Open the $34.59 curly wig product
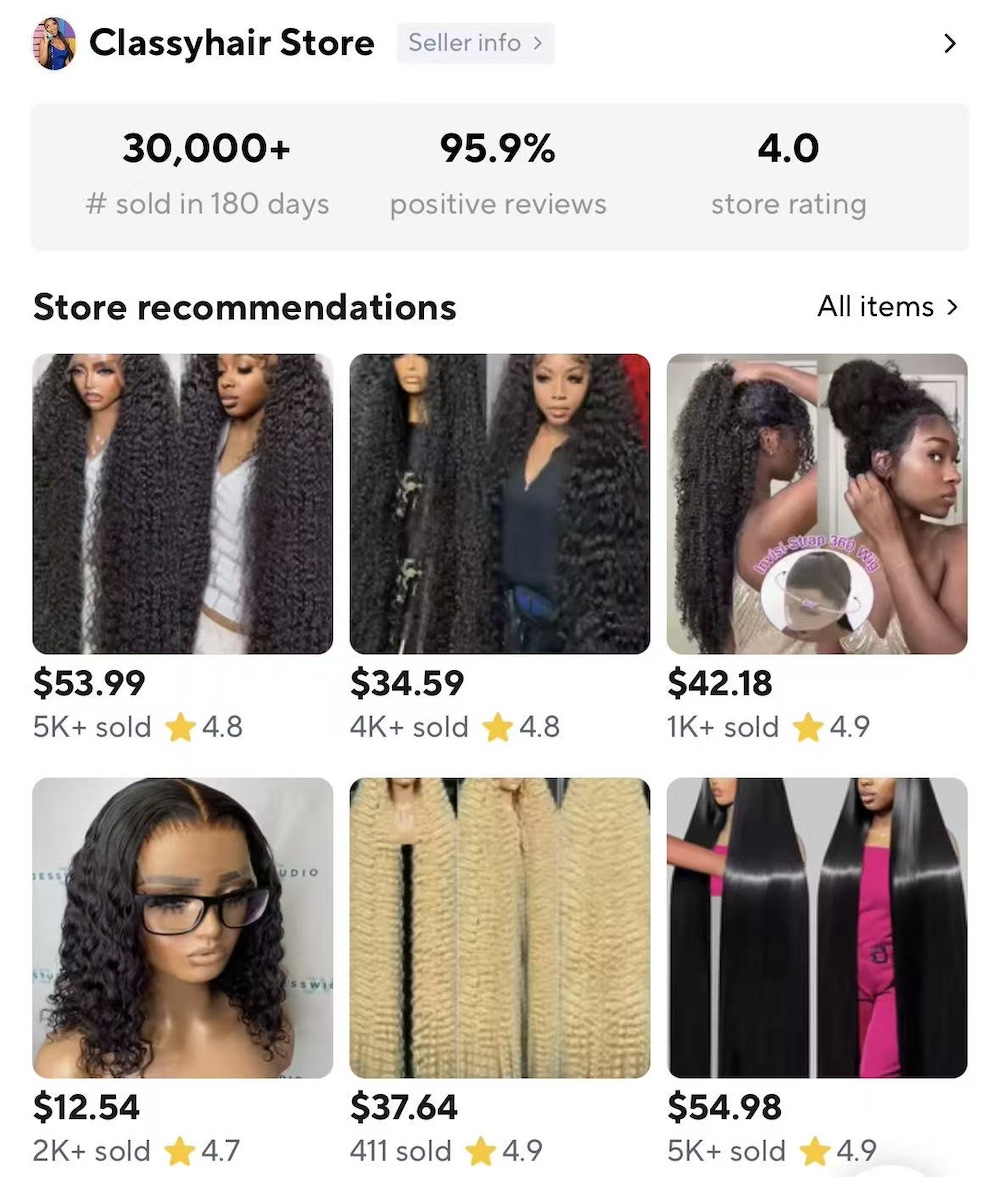The width and height of the screenshot is (1000, 1177). [x=499, y=504]
